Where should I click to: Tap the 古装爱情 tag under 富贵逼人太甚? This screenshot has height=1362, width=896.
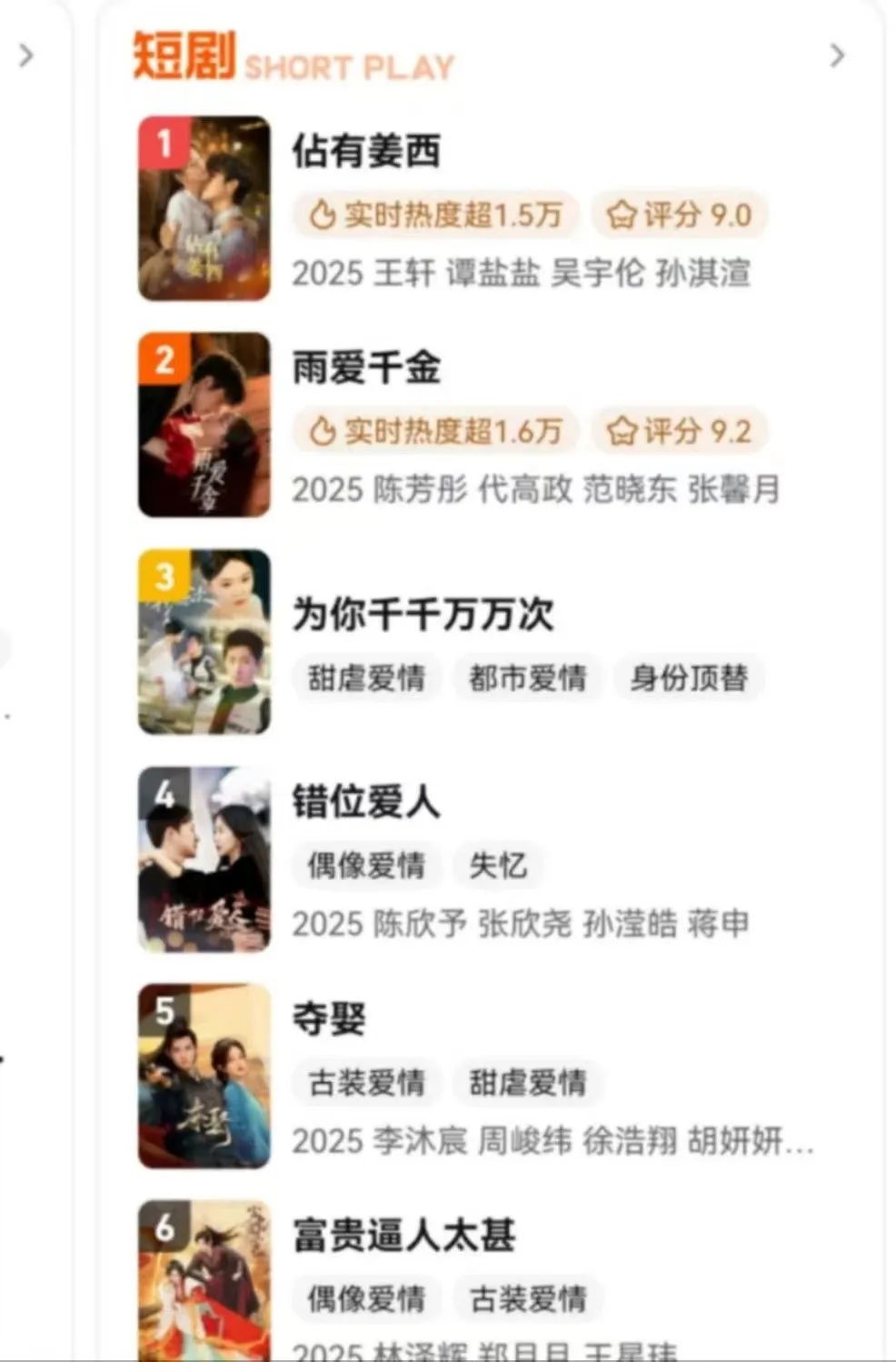point(527,1299)
